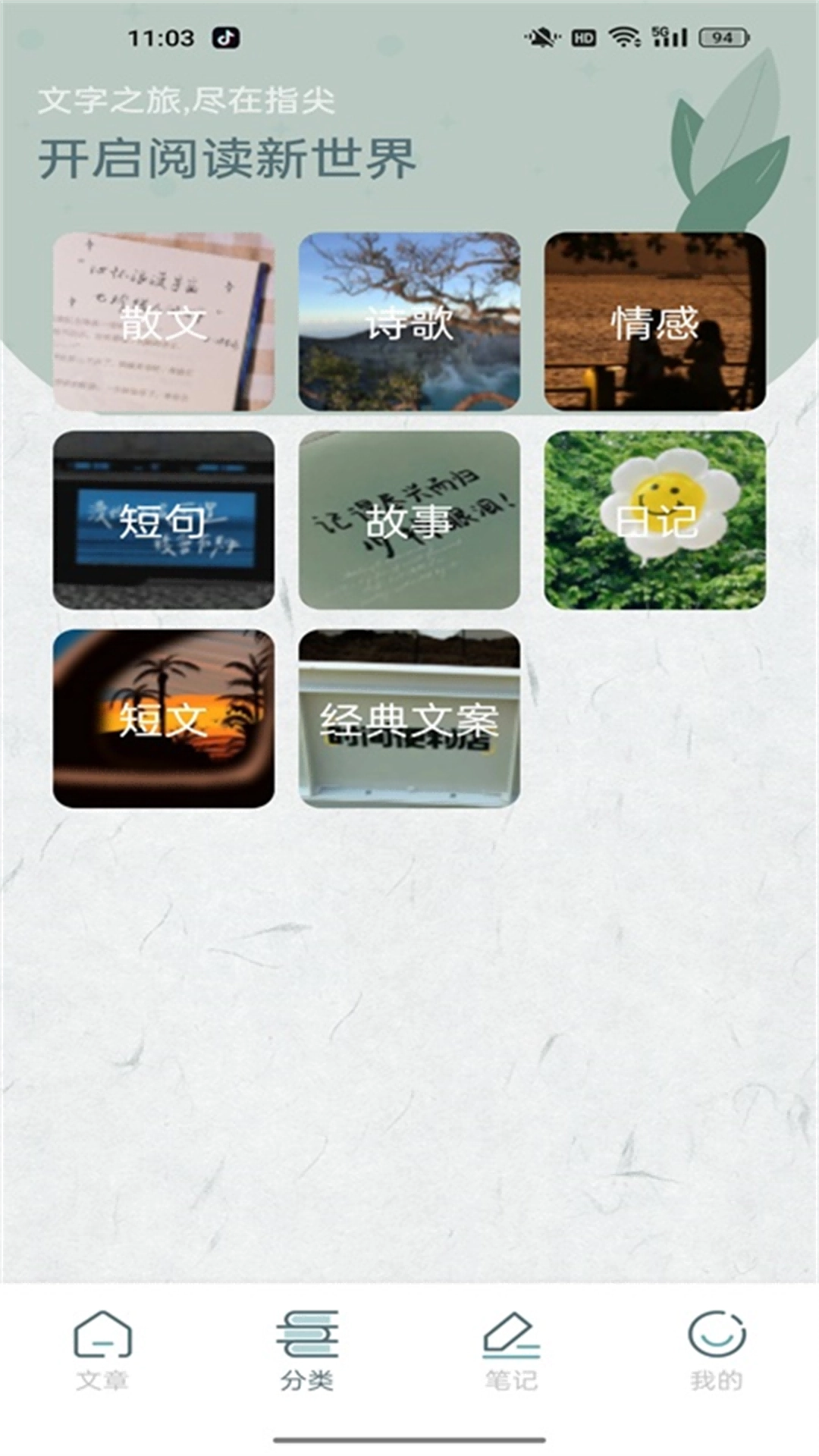Open the 诗歌 category tile
The image size is (819, 1456).
[409, 322]
